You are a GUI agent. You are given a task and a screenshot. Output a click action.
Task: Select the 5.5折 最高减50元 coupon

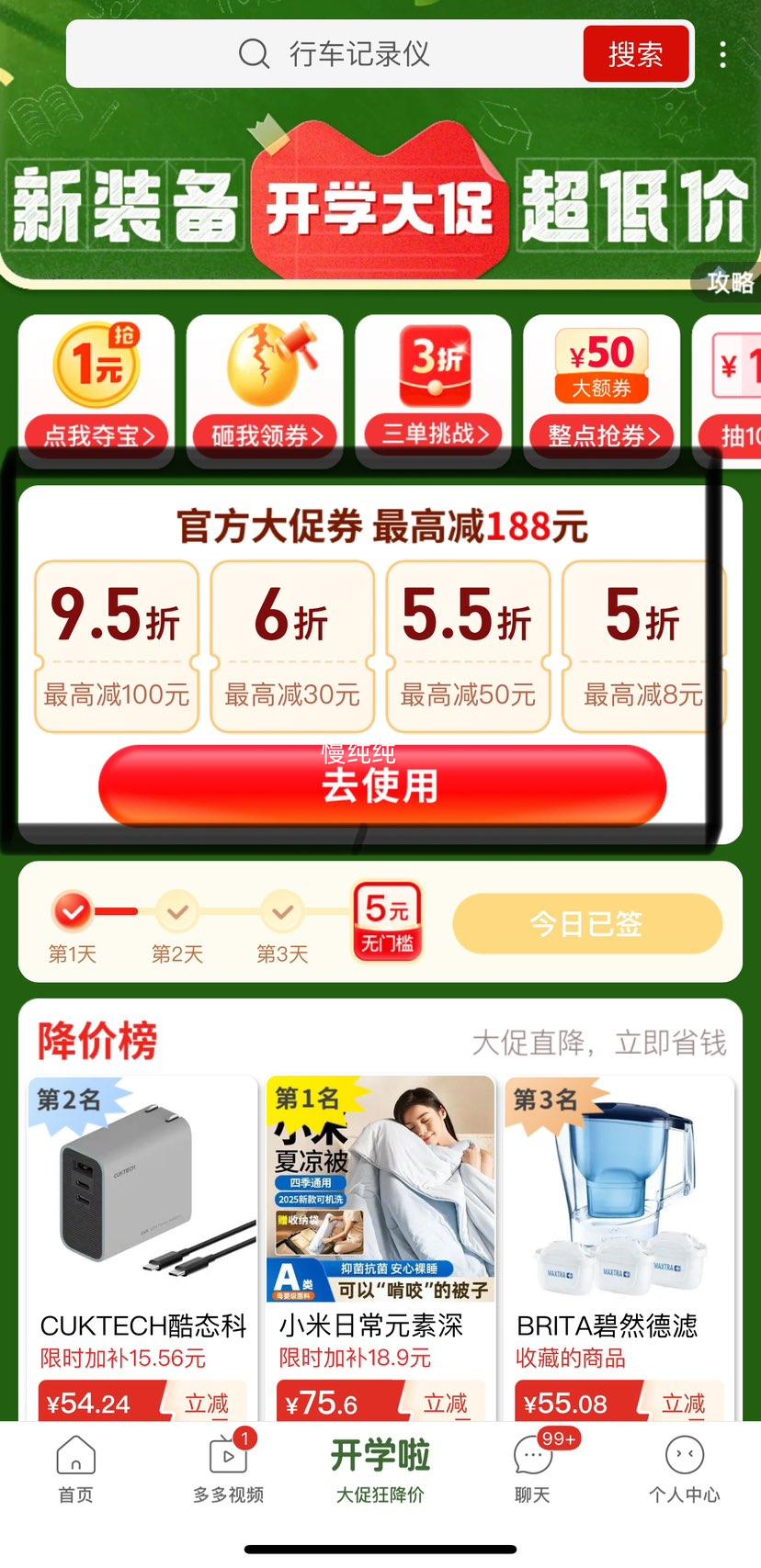pyautogui.click(x=468, y=647)
